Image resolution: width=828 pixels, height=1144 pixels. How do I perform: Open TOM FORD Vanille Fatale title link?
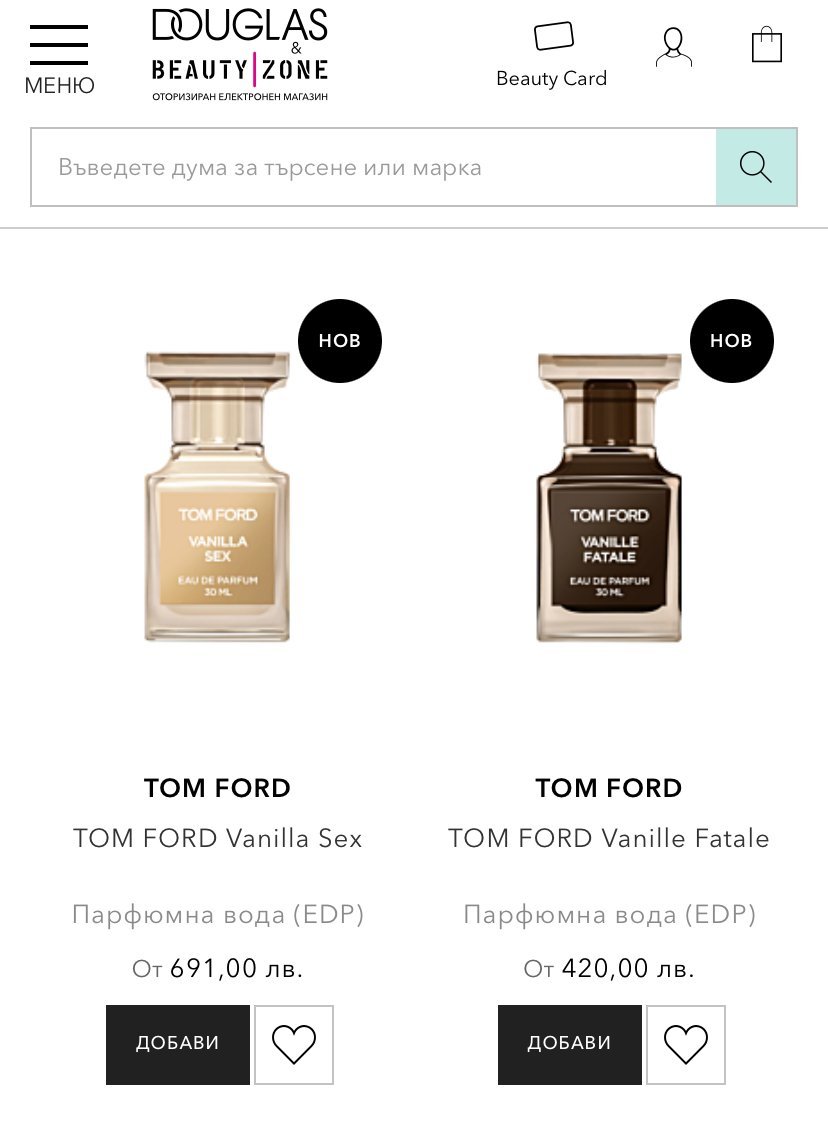point(609,838)
